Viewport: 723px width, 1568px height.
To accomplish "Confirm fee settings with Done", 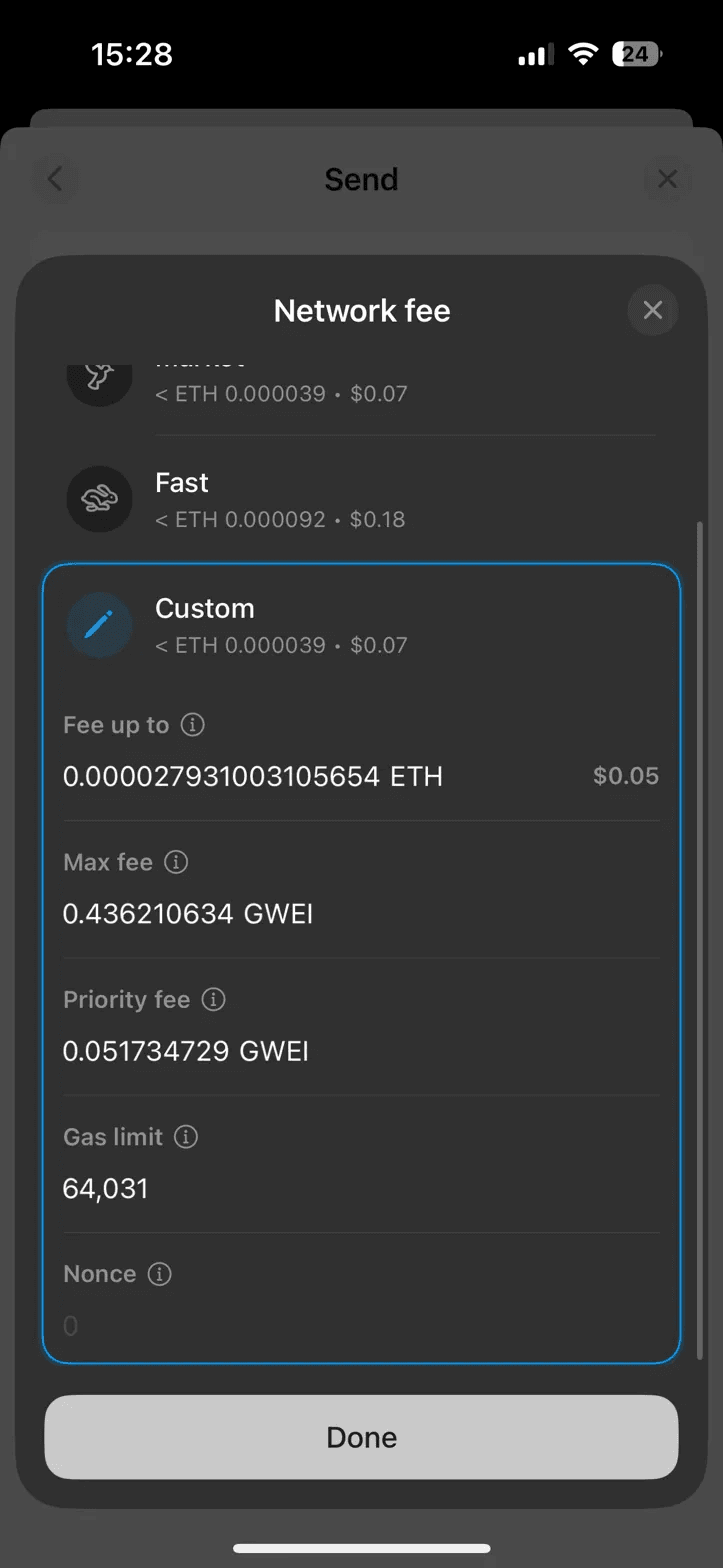I will coord(361,1437).
